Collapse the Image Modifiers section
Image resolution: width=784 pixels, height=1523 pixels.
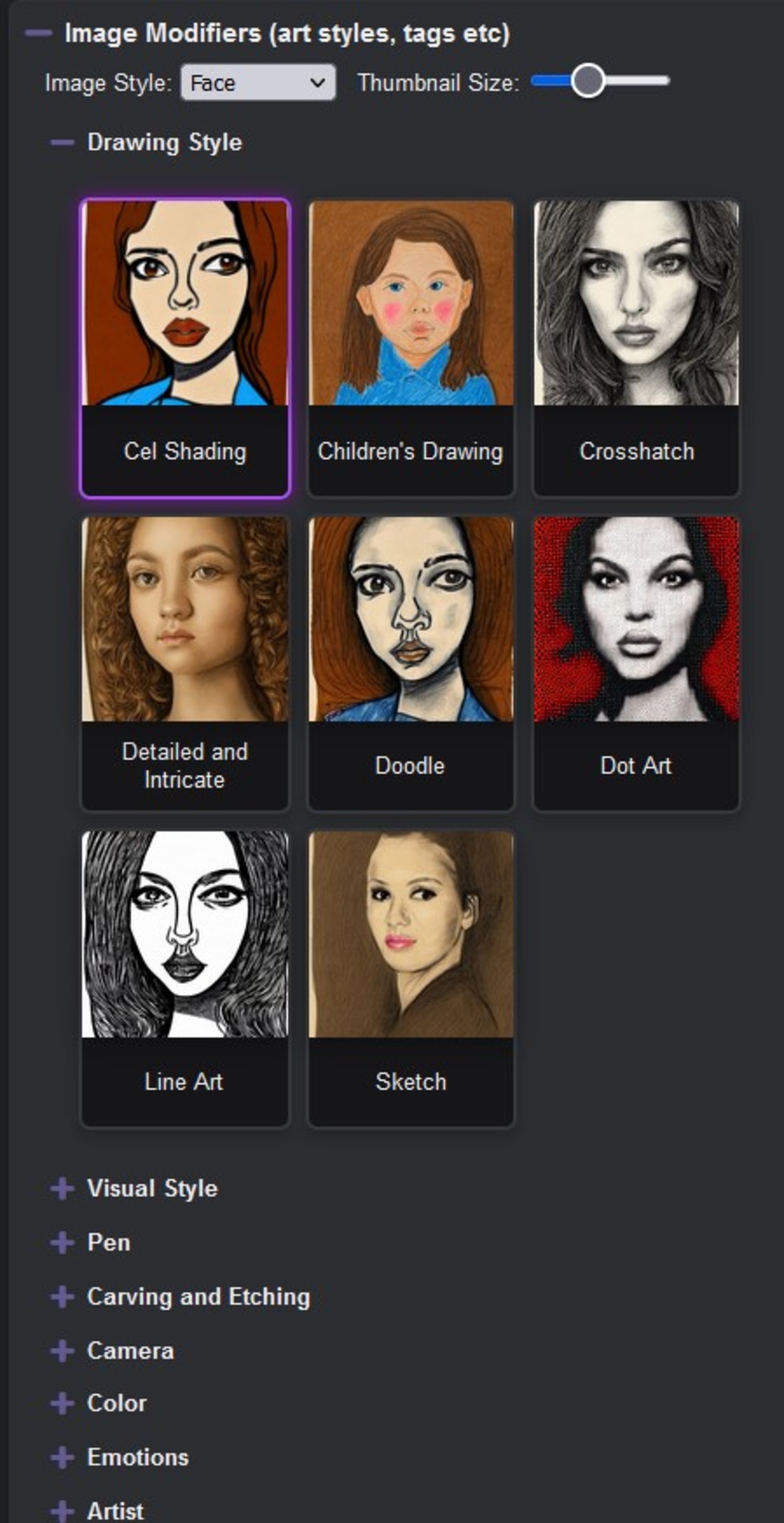(x=39, y=33)
